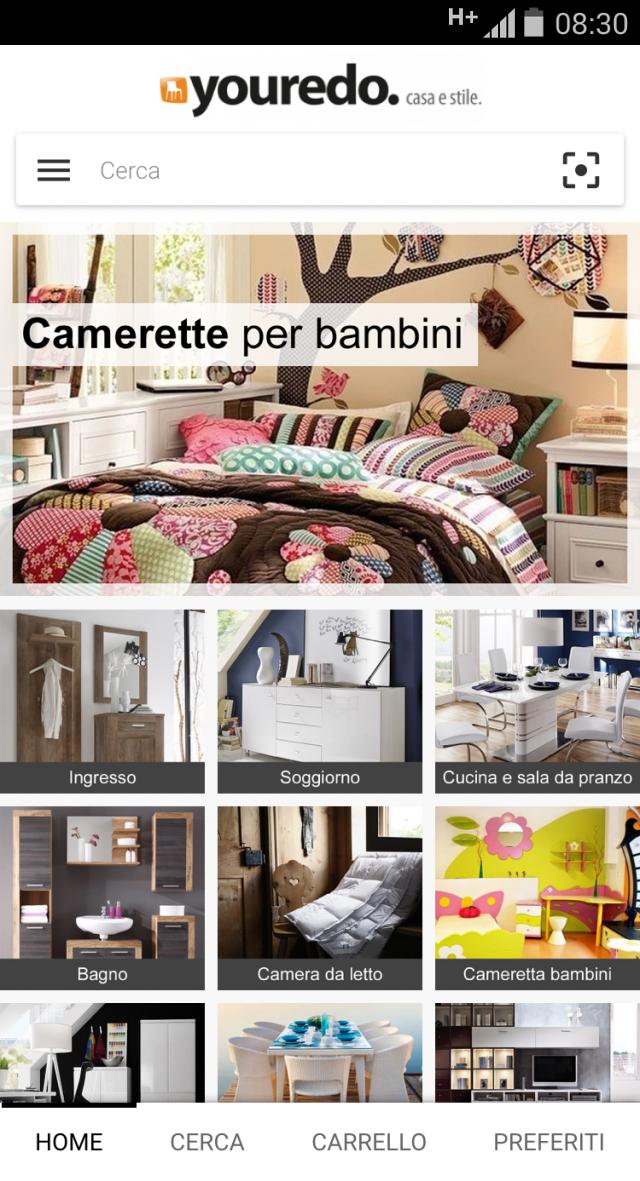Go to the CARRELLO tab

[x=369, y=1142]
